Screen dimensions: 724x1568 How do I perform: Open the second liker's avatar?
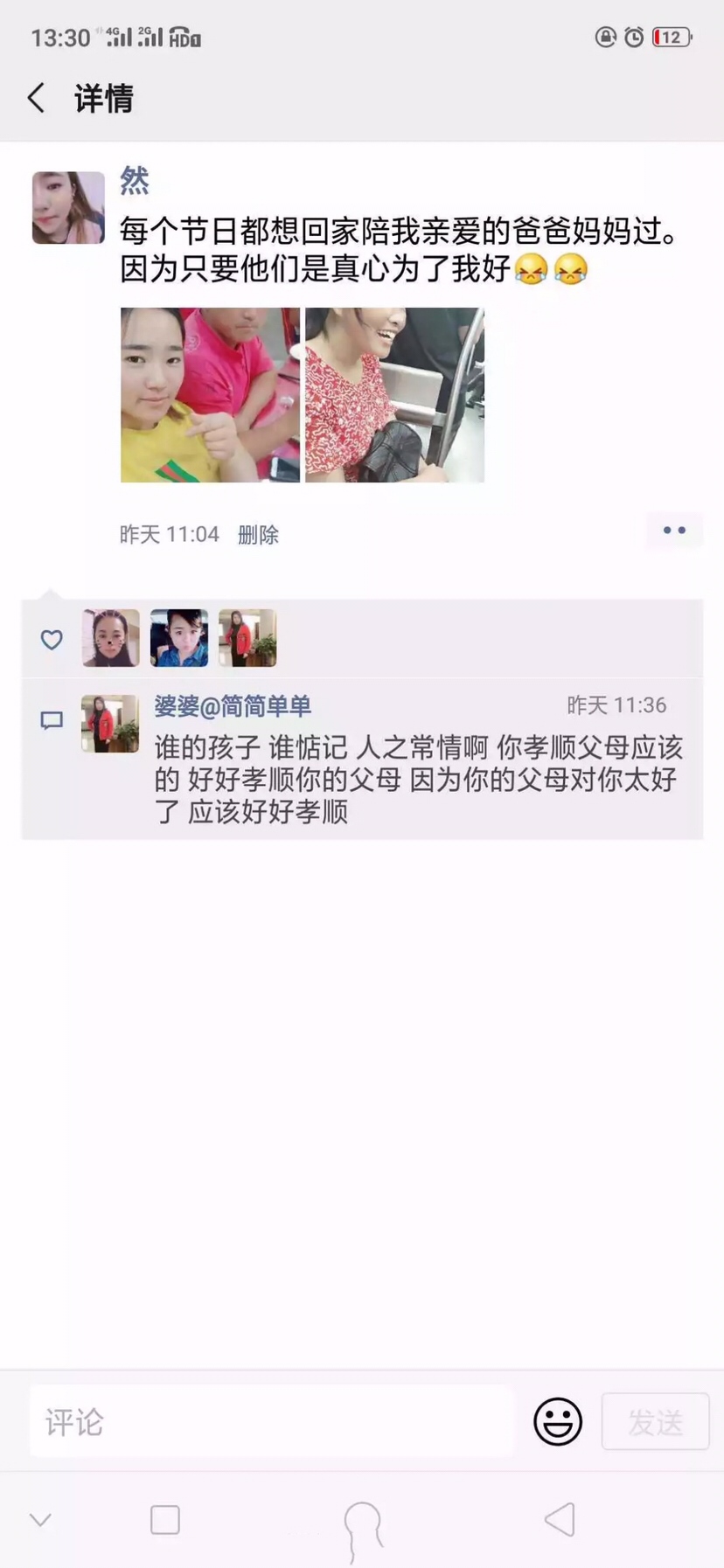[x=179, y=638]
